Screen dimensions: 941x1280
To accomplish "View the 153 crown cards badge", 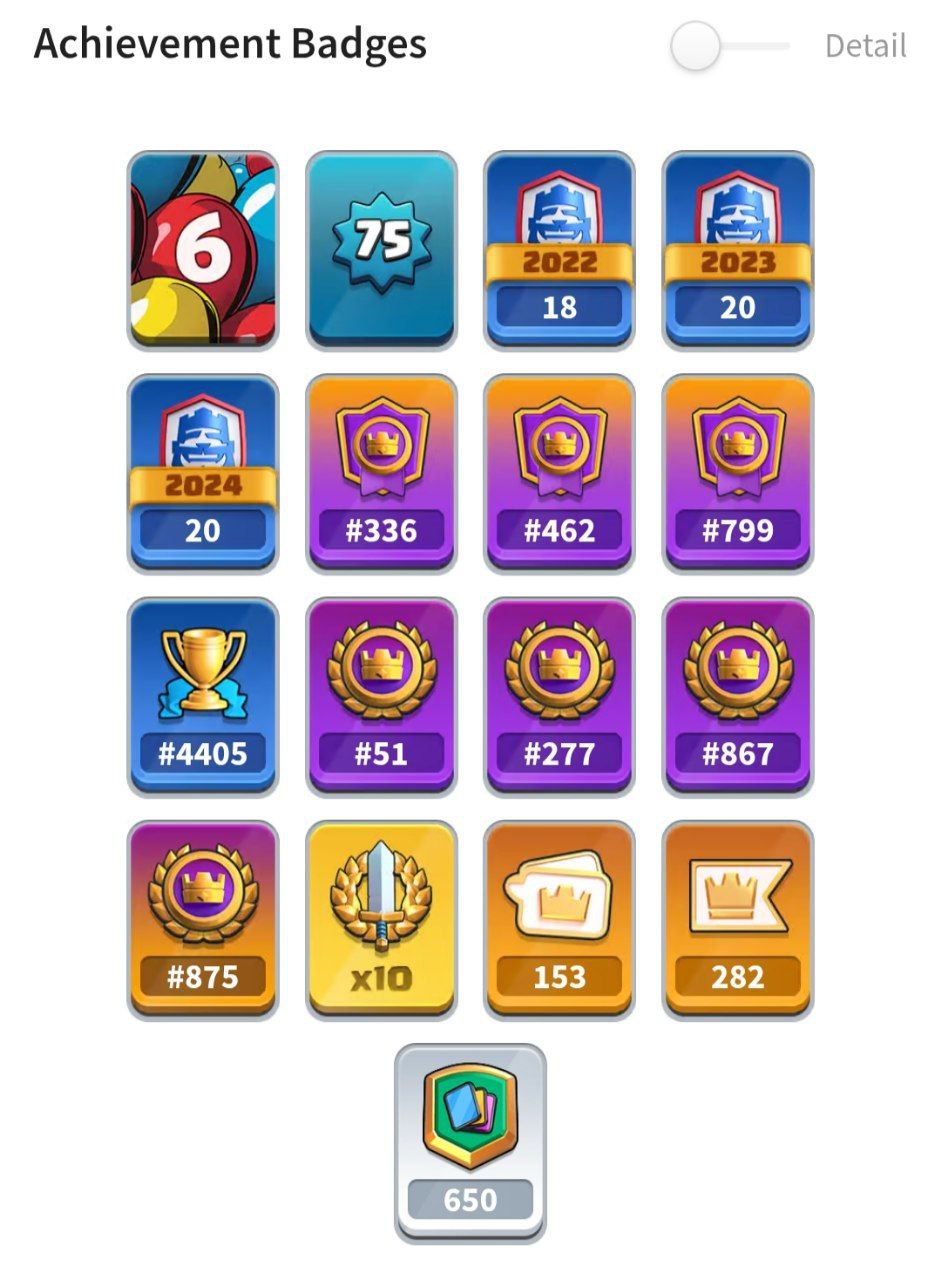I will 559,920.
